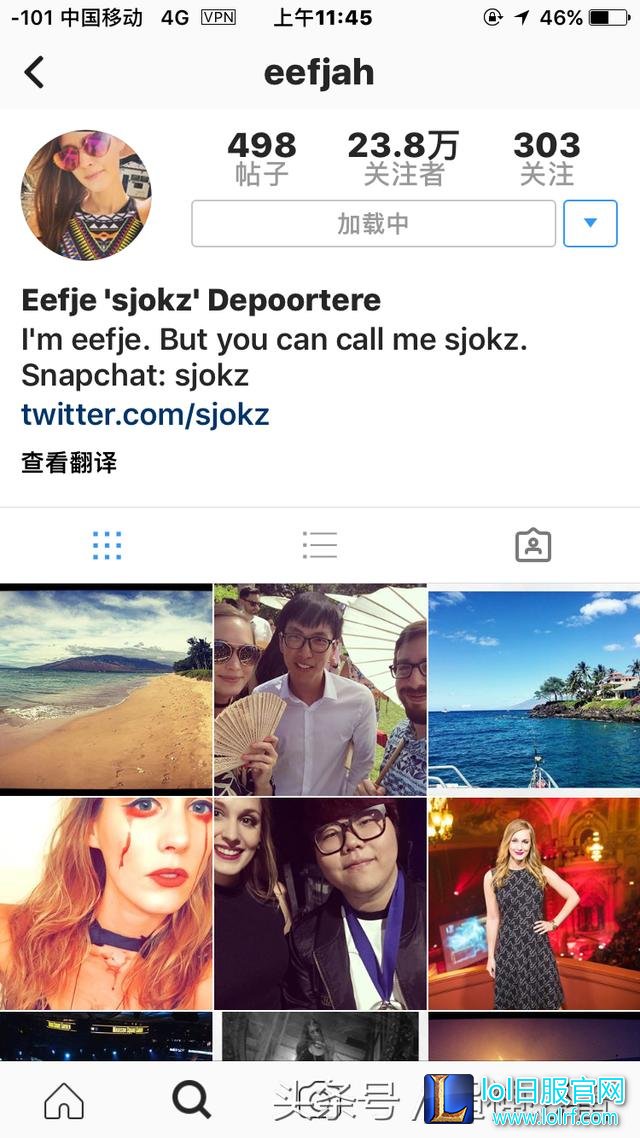640x1138 pixels.
Task: View 23.8万 关注者 followers list
Action: click(x=403, y=158)
